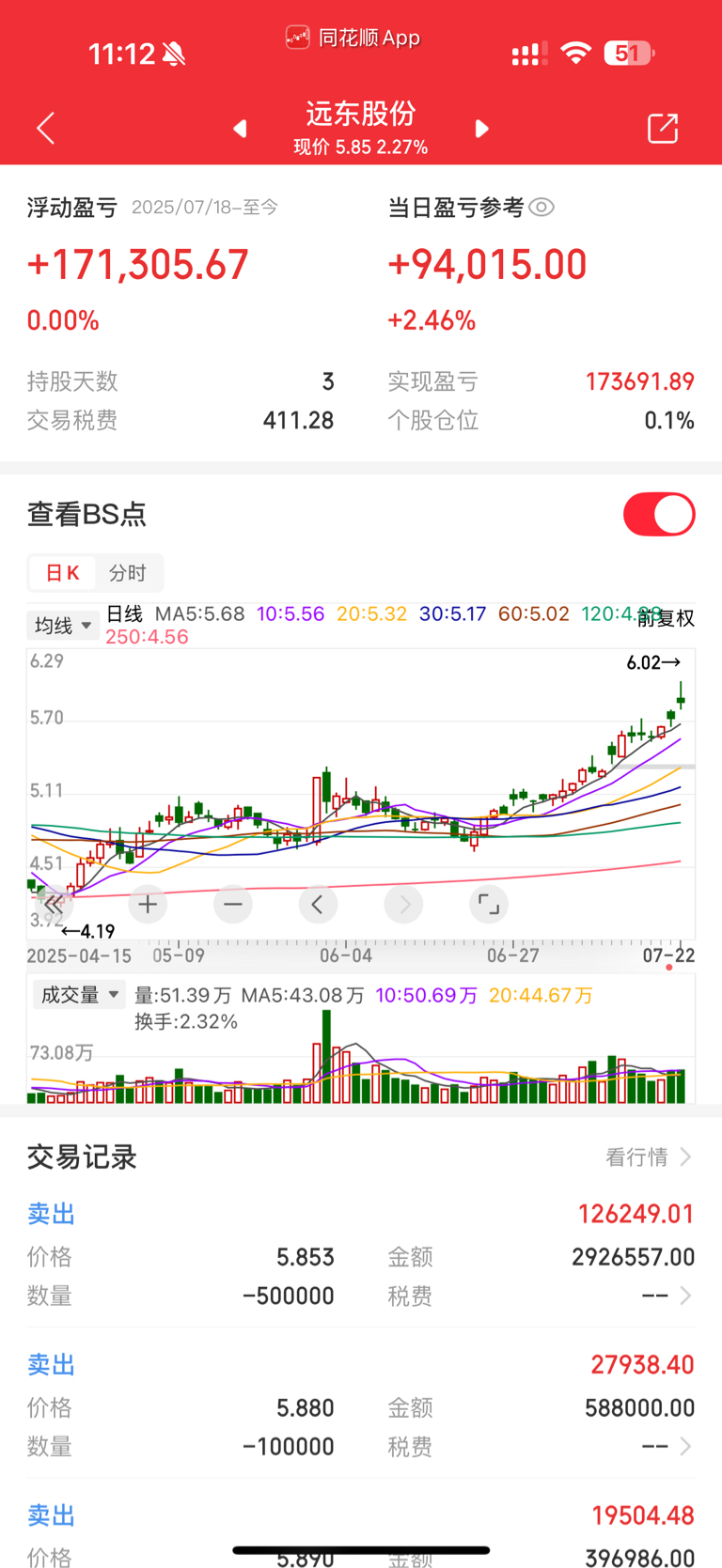Select the 日K chart tab
This screenshot has width=722, height=1568.
coord(62,573)
